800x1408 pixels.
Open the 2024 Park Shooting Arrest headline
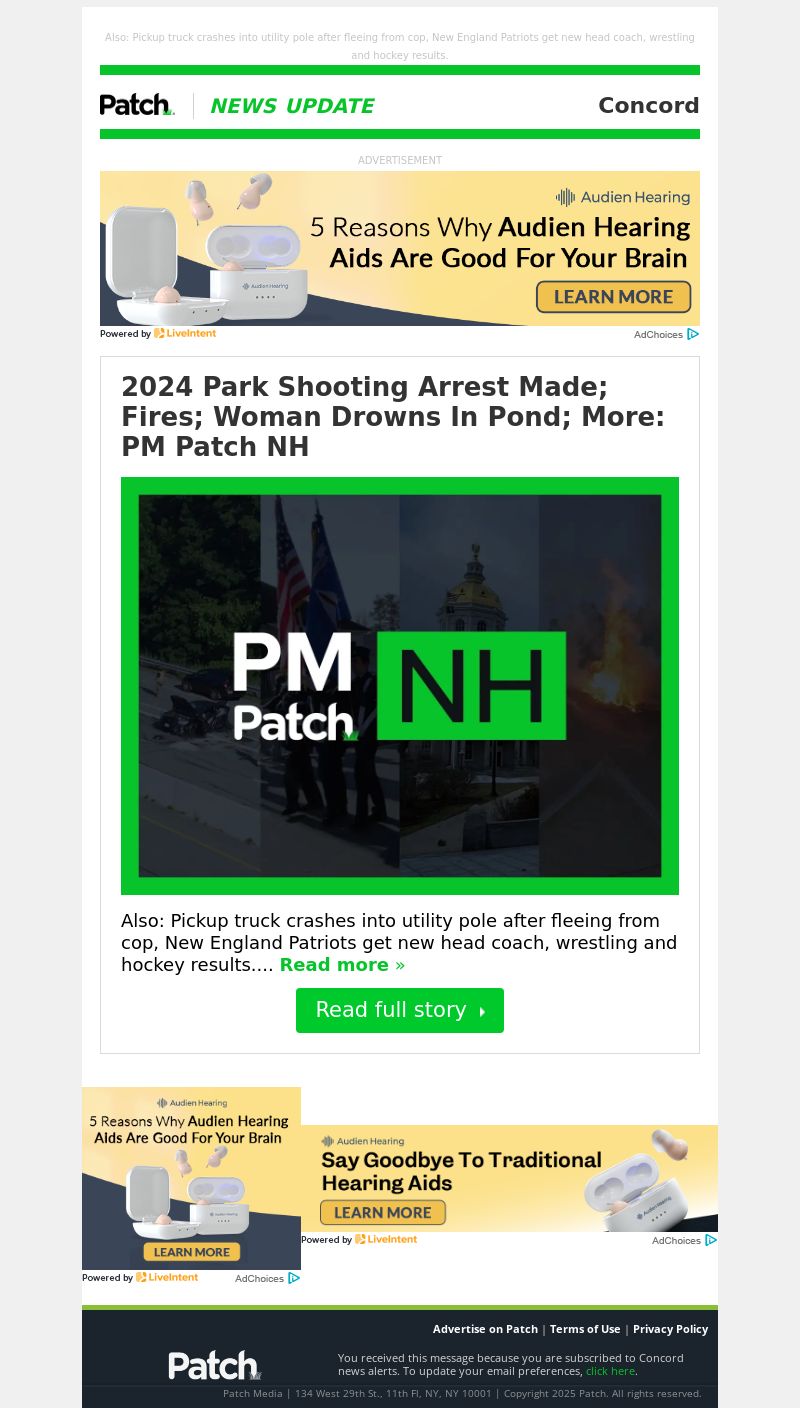[x=392, y=416]
